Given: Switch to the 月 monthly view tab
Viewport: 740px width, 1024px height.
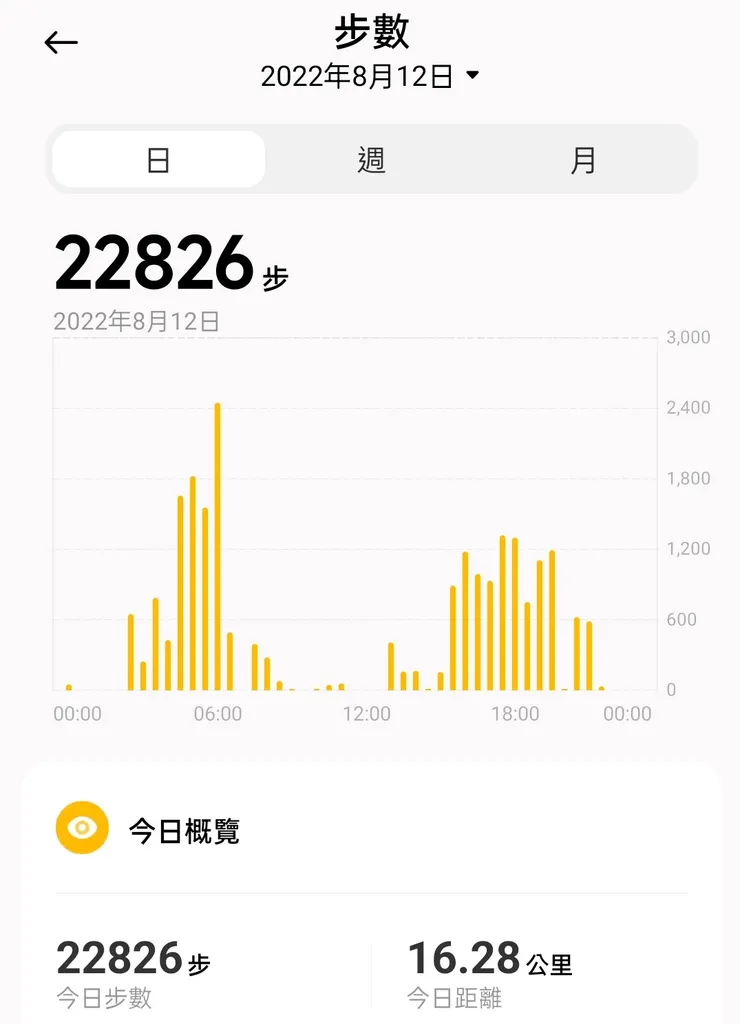Looking at the screenshot, I should (585, 159).
